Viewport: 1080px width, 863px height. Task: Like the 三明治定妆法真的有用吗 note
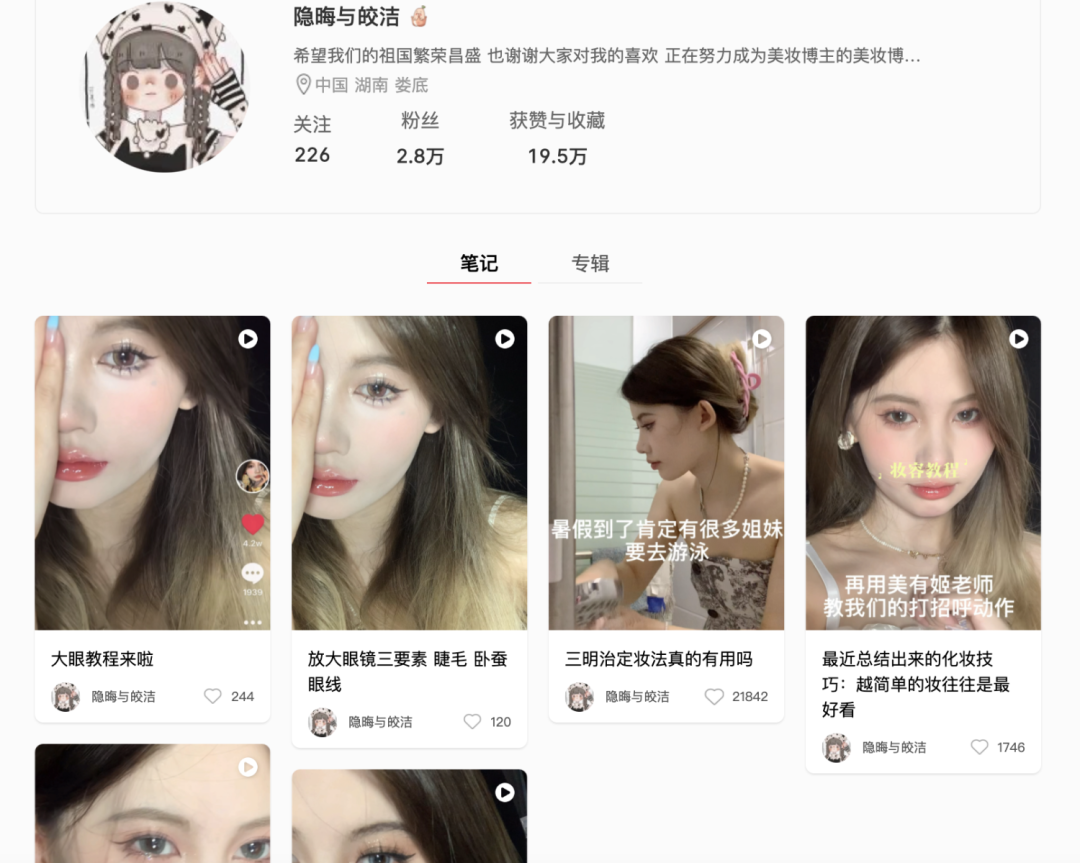[x=714, y=696]
